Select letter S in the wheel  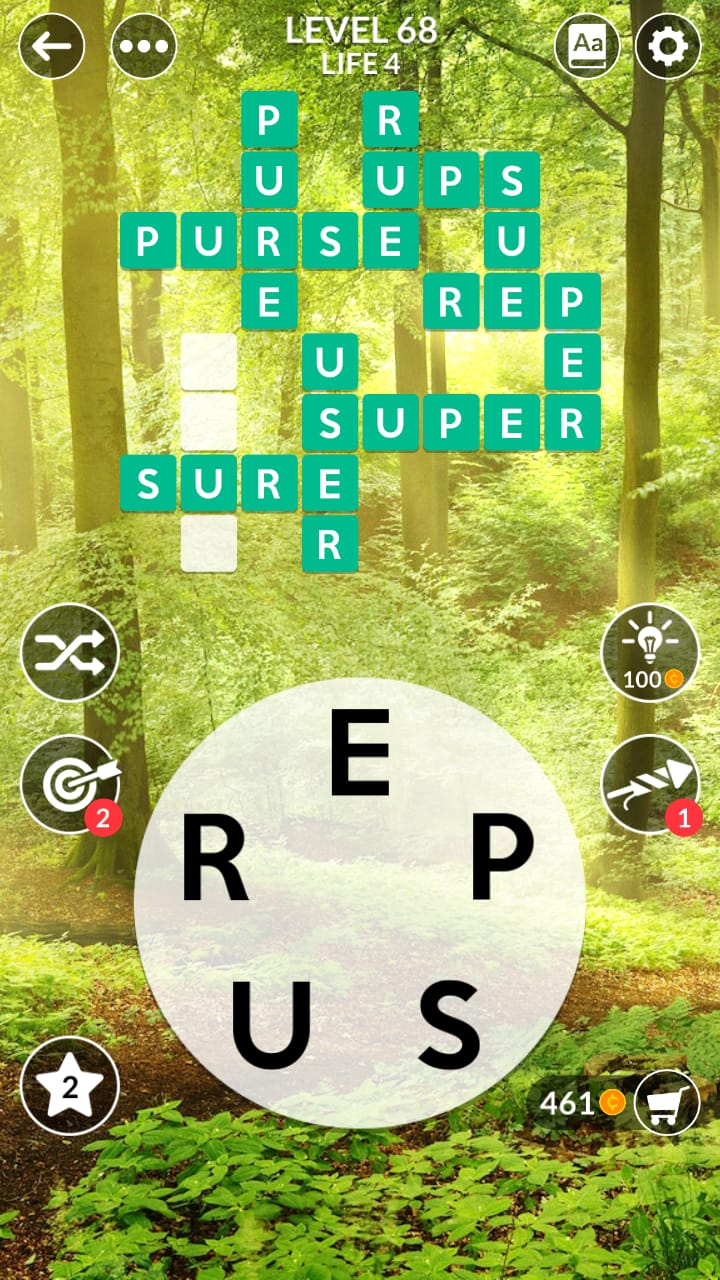pyautogui.click(x=449, y=1024)
